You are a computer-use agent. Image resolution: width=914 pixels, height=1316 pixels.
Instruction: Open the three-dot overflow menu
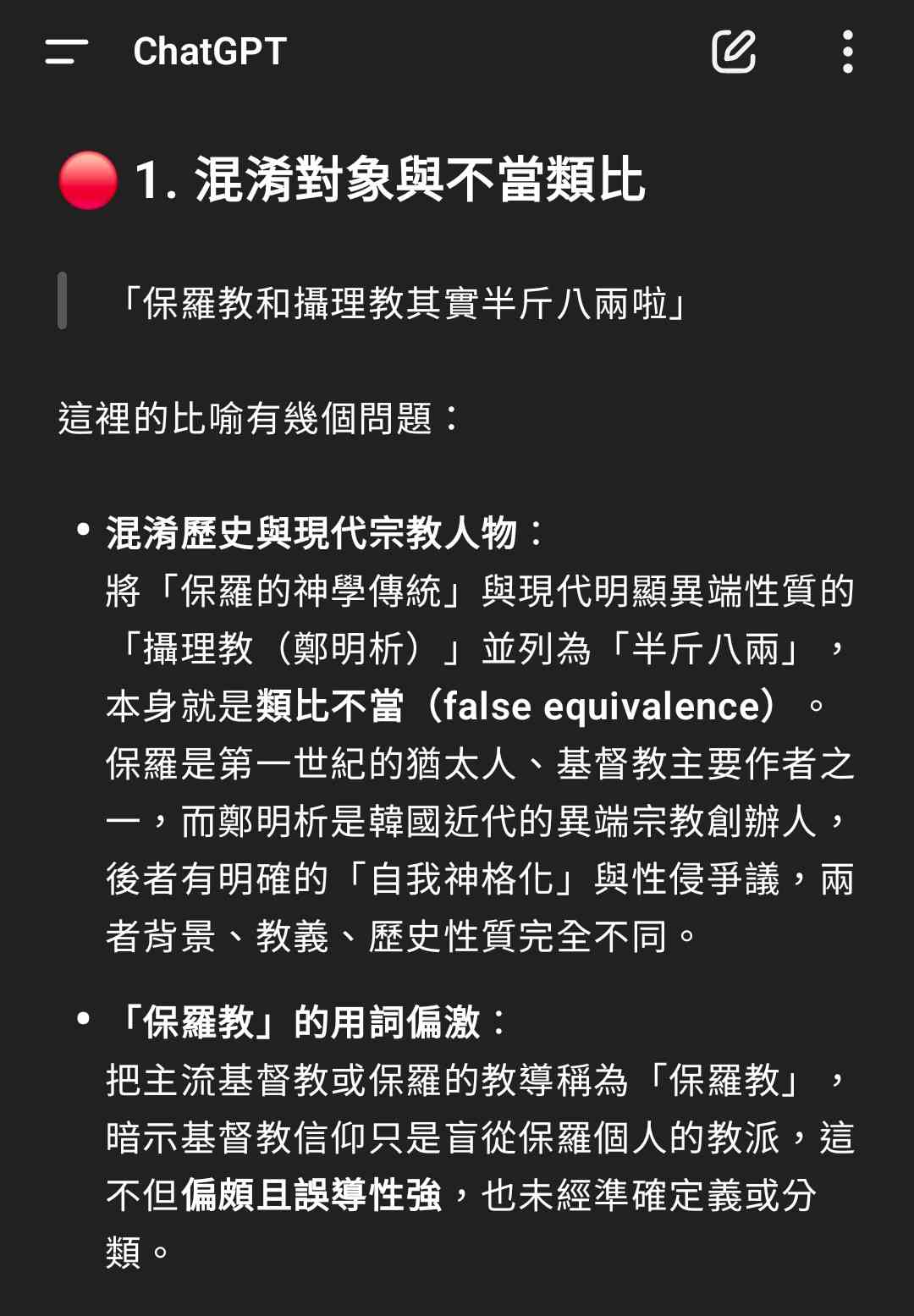click(x=847, y=52)
